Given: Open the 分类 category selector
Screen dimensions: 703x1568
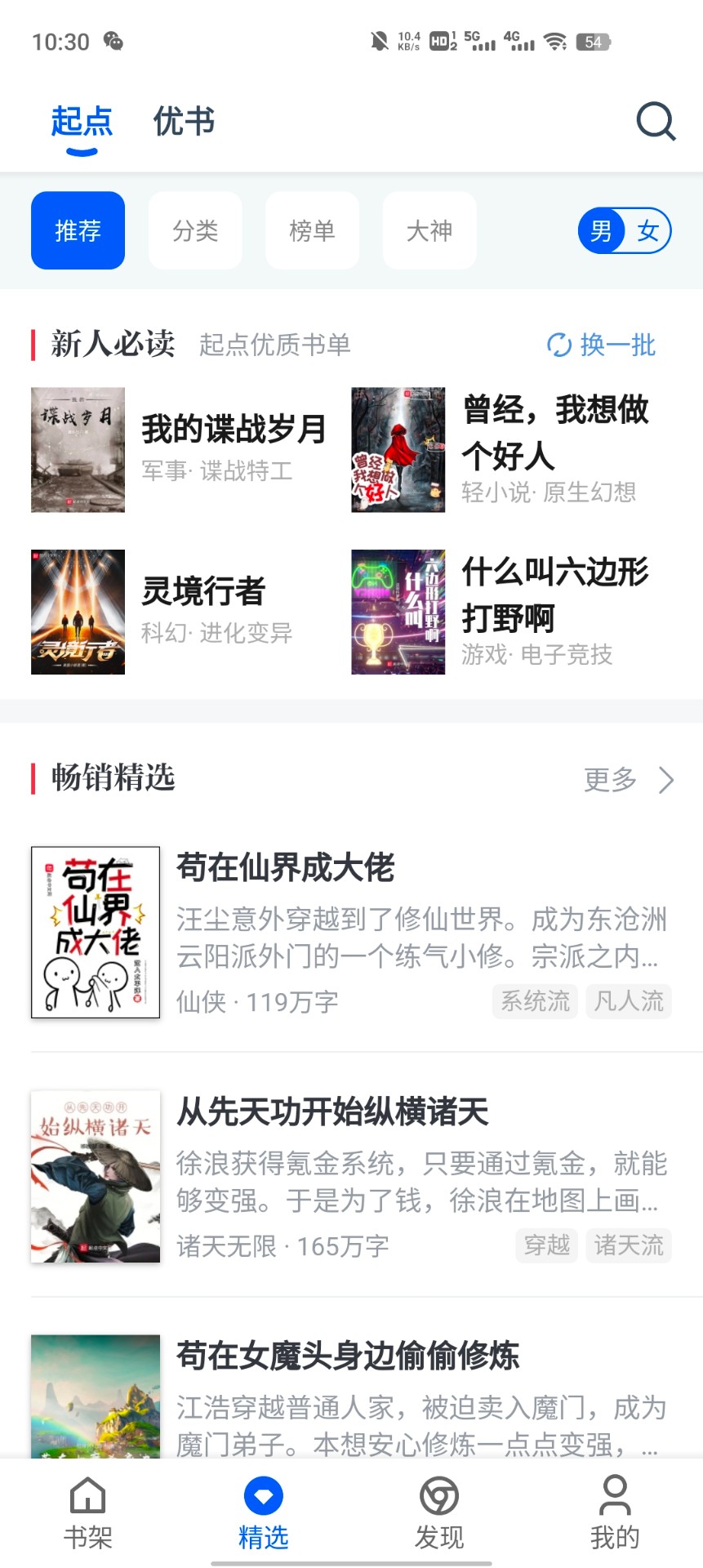Looking at the screenshot, I should [195, 230].
